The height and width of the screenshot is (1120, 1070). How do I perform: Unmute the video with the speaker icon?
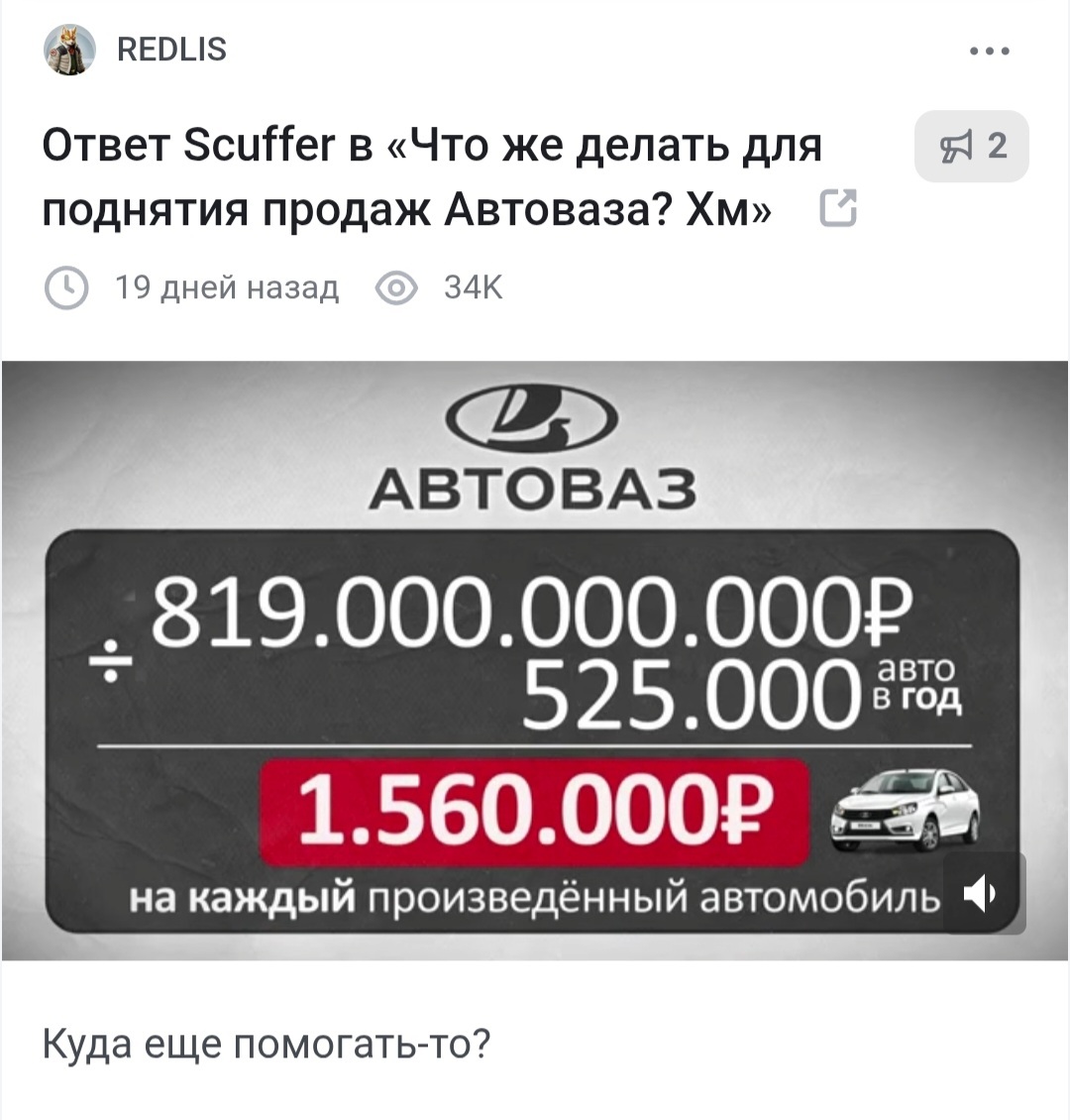pyautogui.click(x=980, y=894)
